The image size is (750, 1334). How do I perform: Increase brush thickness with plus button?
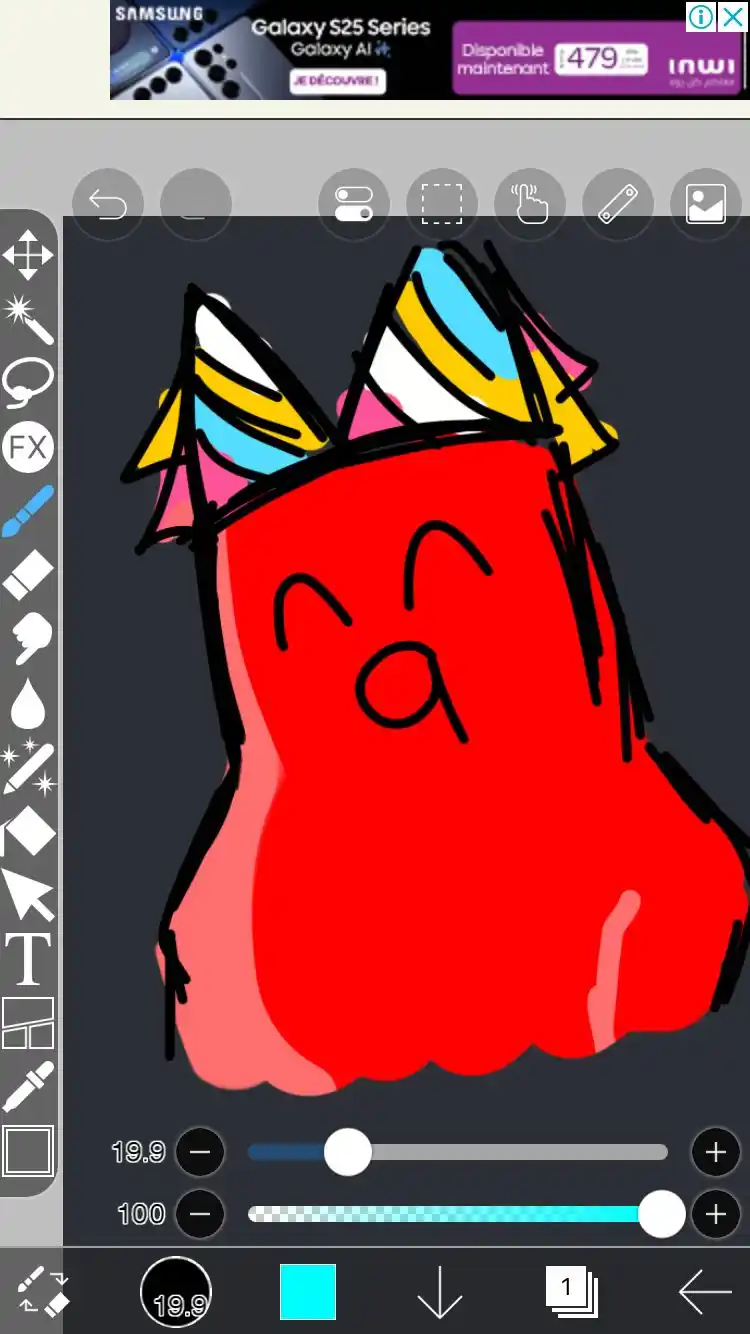(715, 1153)
